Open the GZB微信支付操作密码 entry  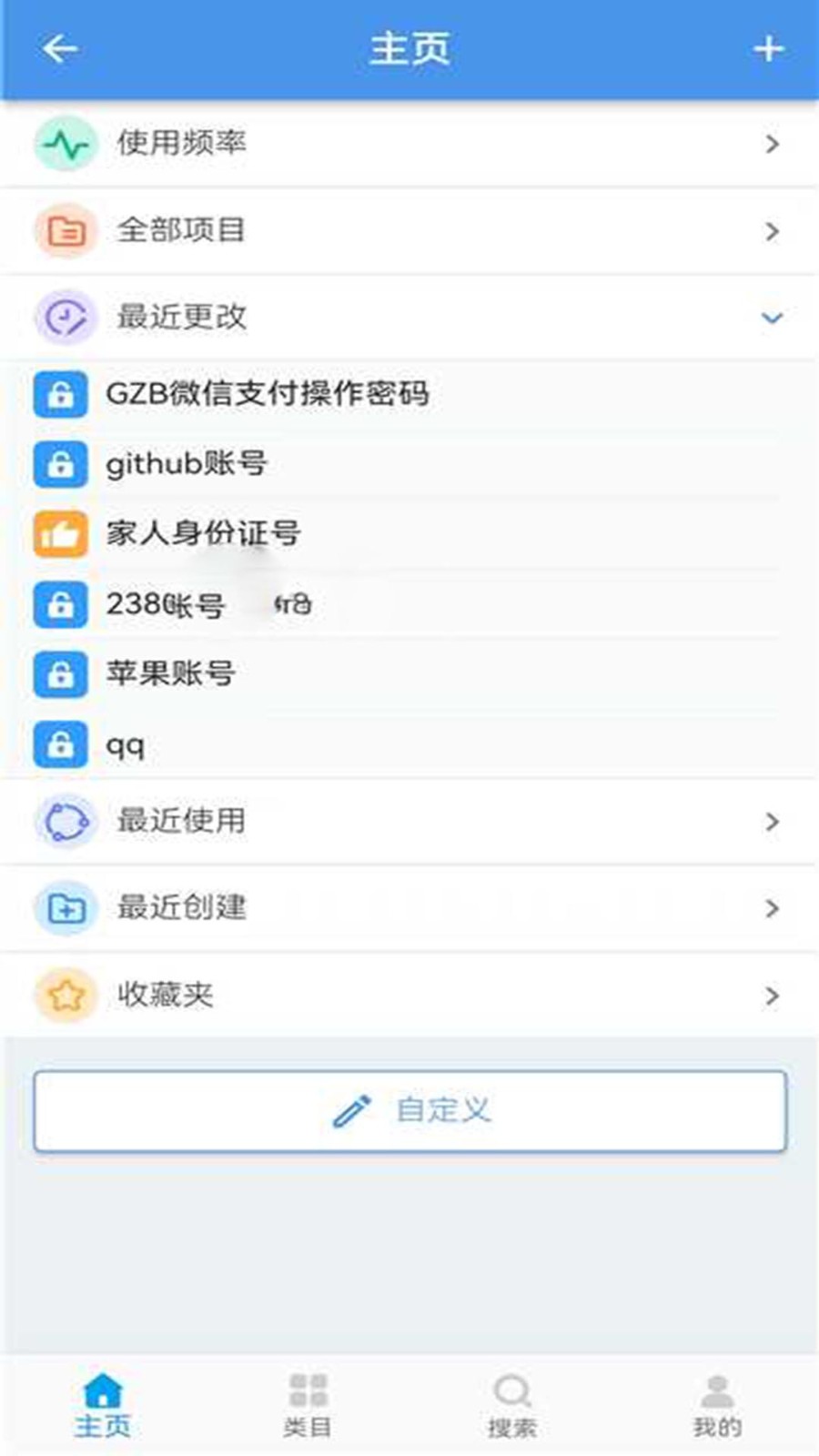tap(268, 394)
